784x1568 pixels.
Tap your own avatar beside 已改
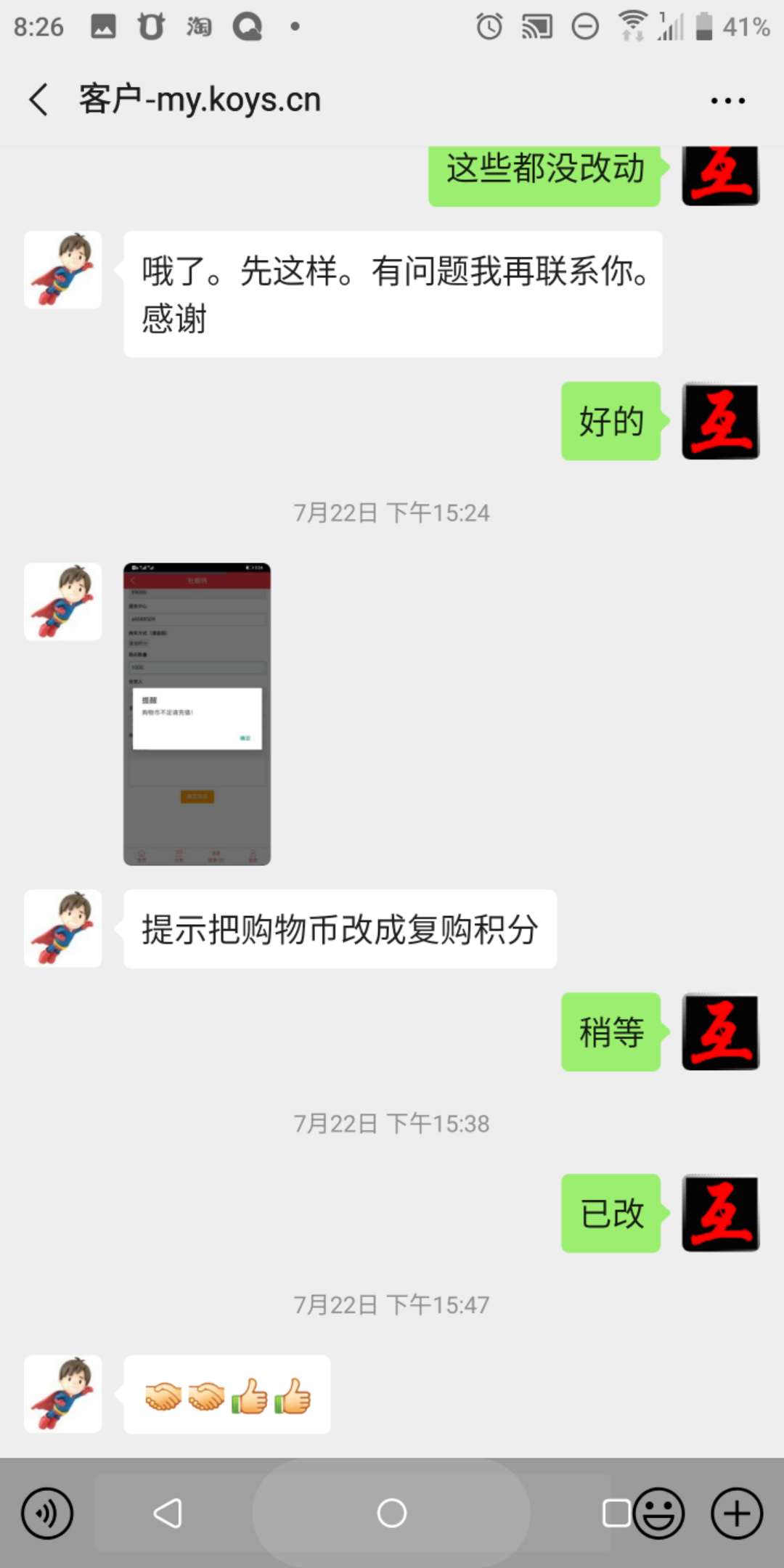[720, 1213]
